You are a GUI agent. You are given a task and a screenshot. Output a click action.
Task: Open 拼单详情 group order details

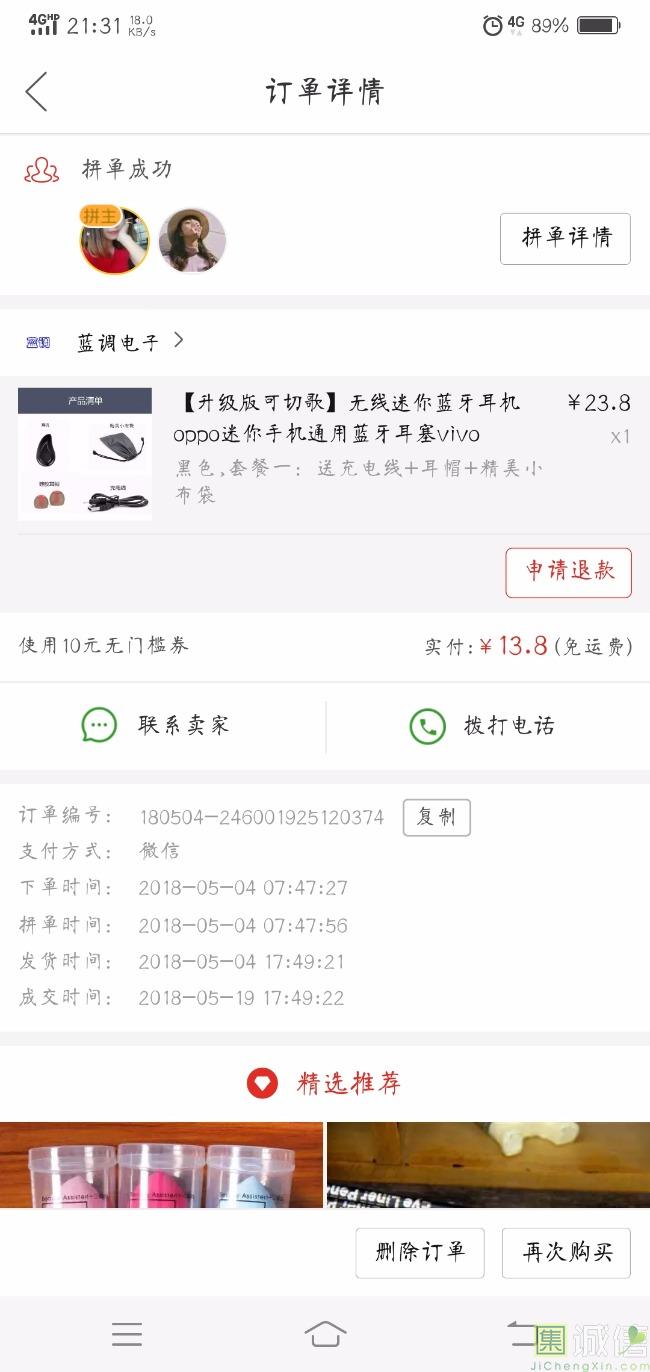(565, 238)
